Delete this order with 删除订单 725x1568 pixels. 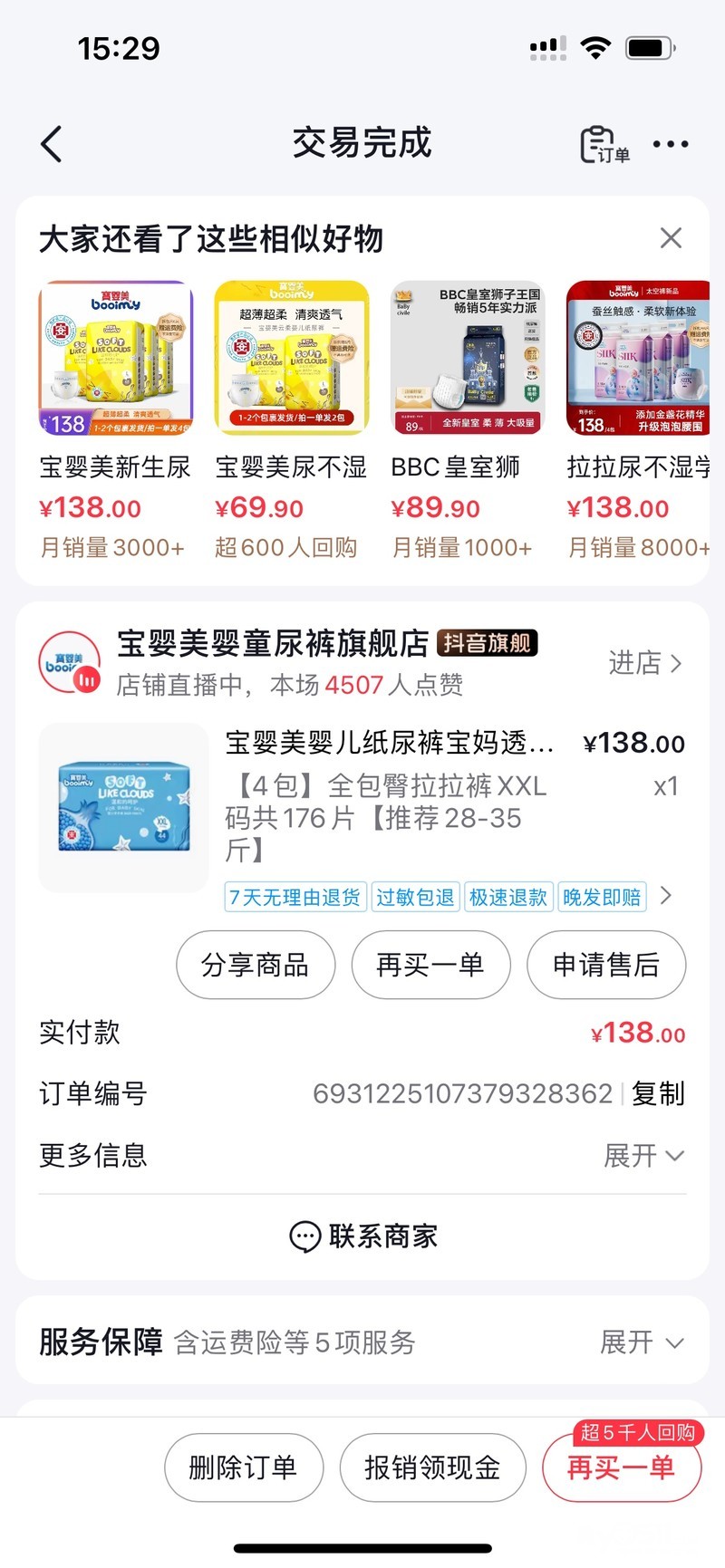pos(243,1467)
